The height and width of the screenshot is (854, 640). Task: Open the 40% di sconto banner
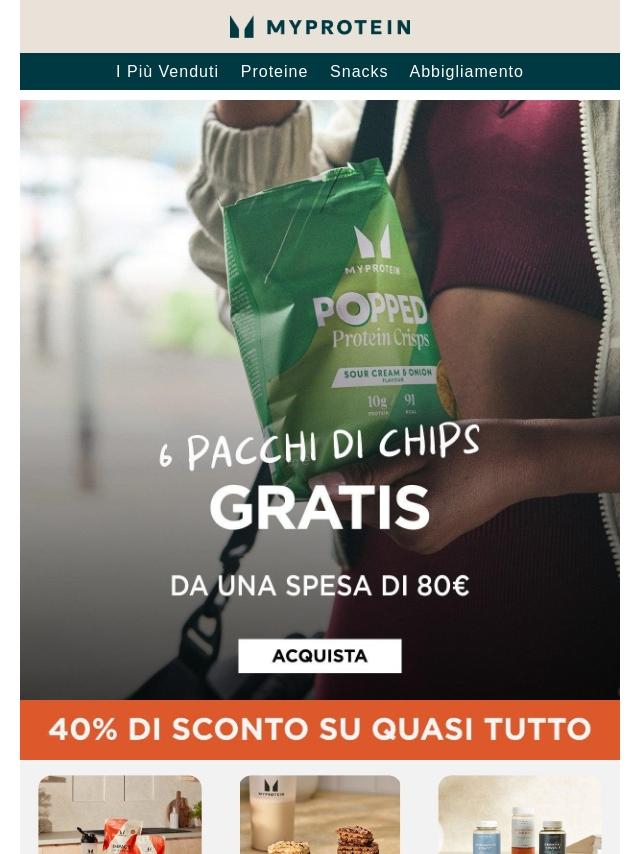tap(320, 729)
